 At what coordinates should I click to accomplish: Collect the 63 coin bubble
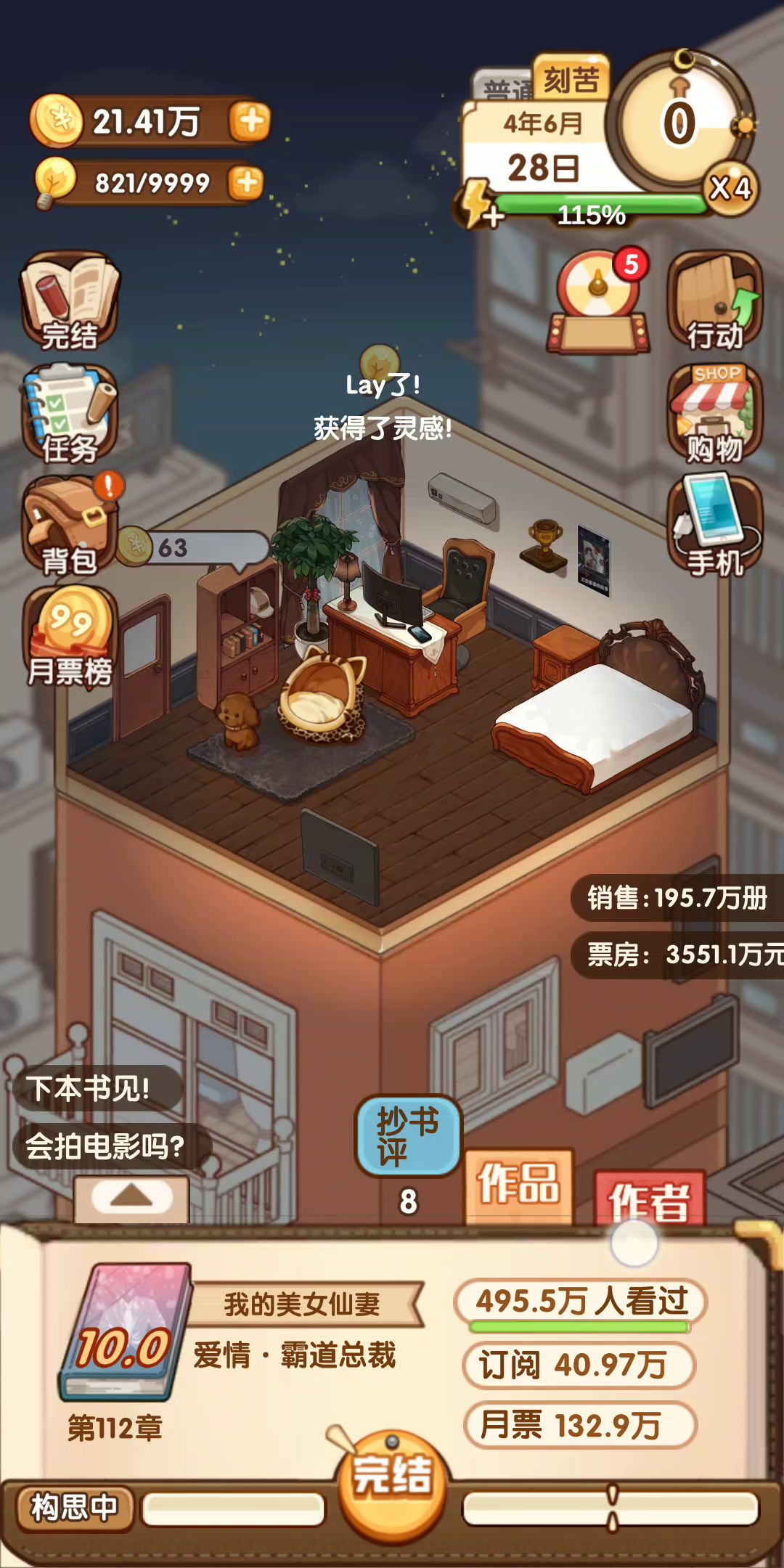(192, 548)
